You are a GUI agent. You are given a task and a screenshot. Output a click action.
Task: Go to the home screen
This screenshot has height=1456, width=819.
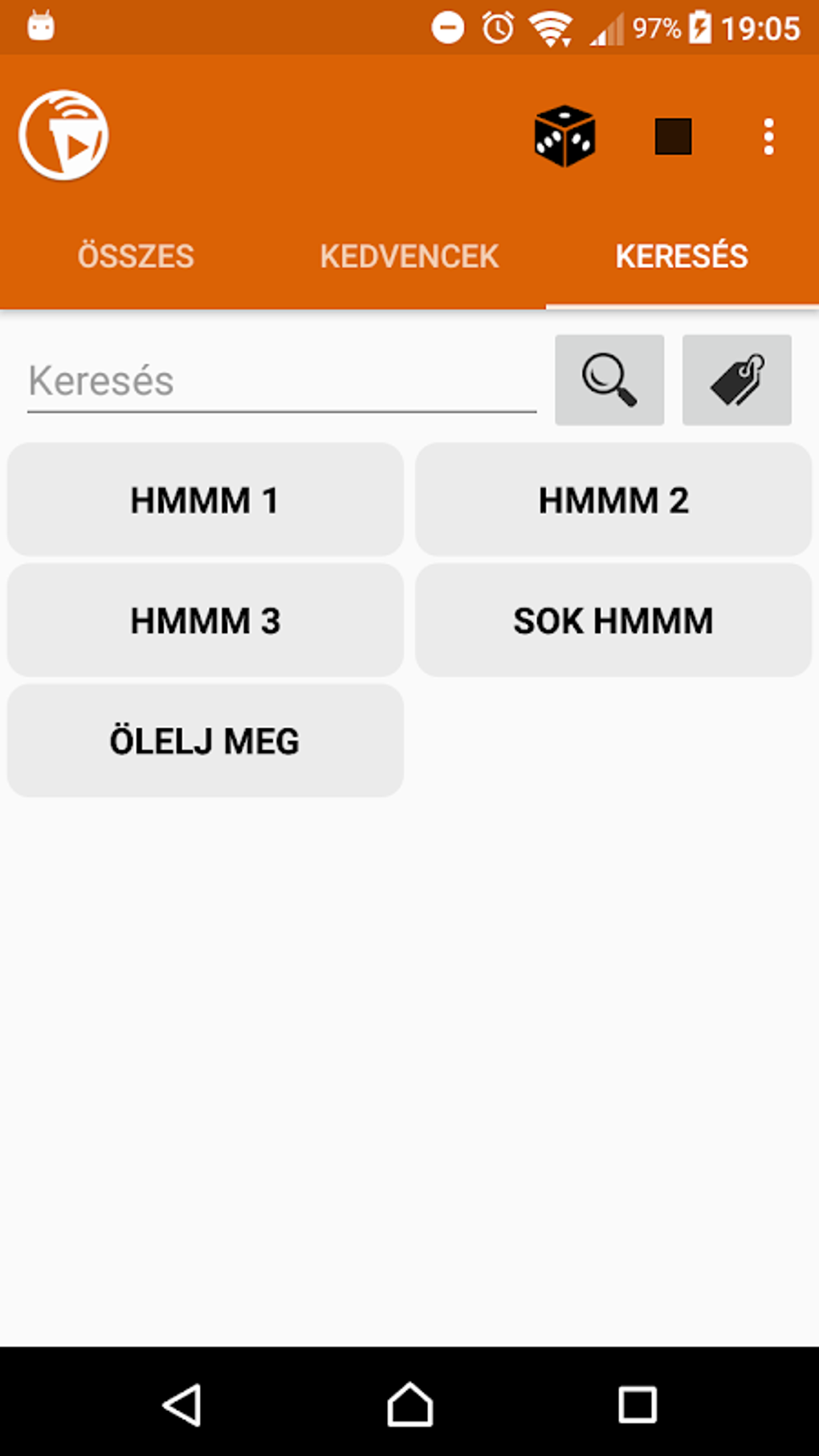click(x=409, y=1405)
